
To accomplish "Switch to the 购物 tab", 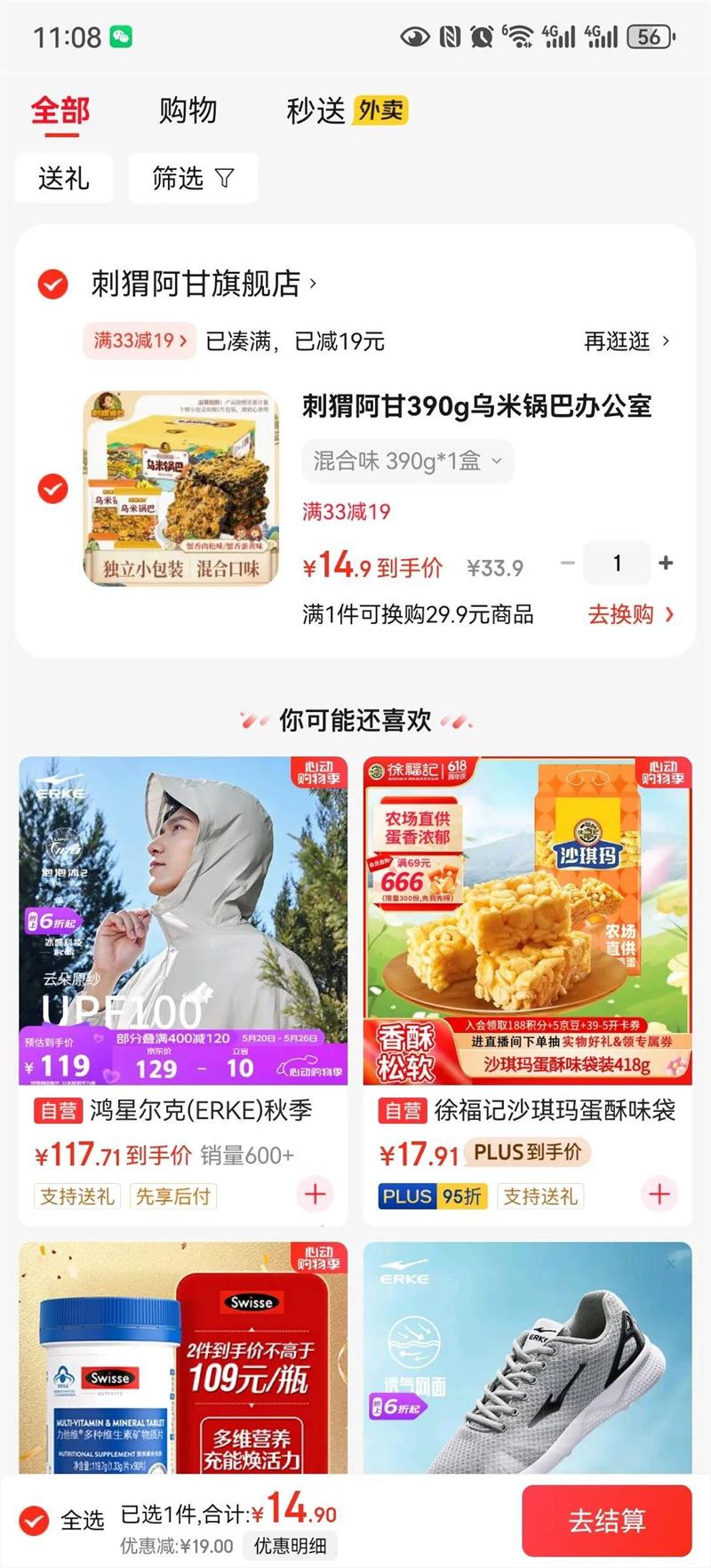I will [x=188, y=111].
